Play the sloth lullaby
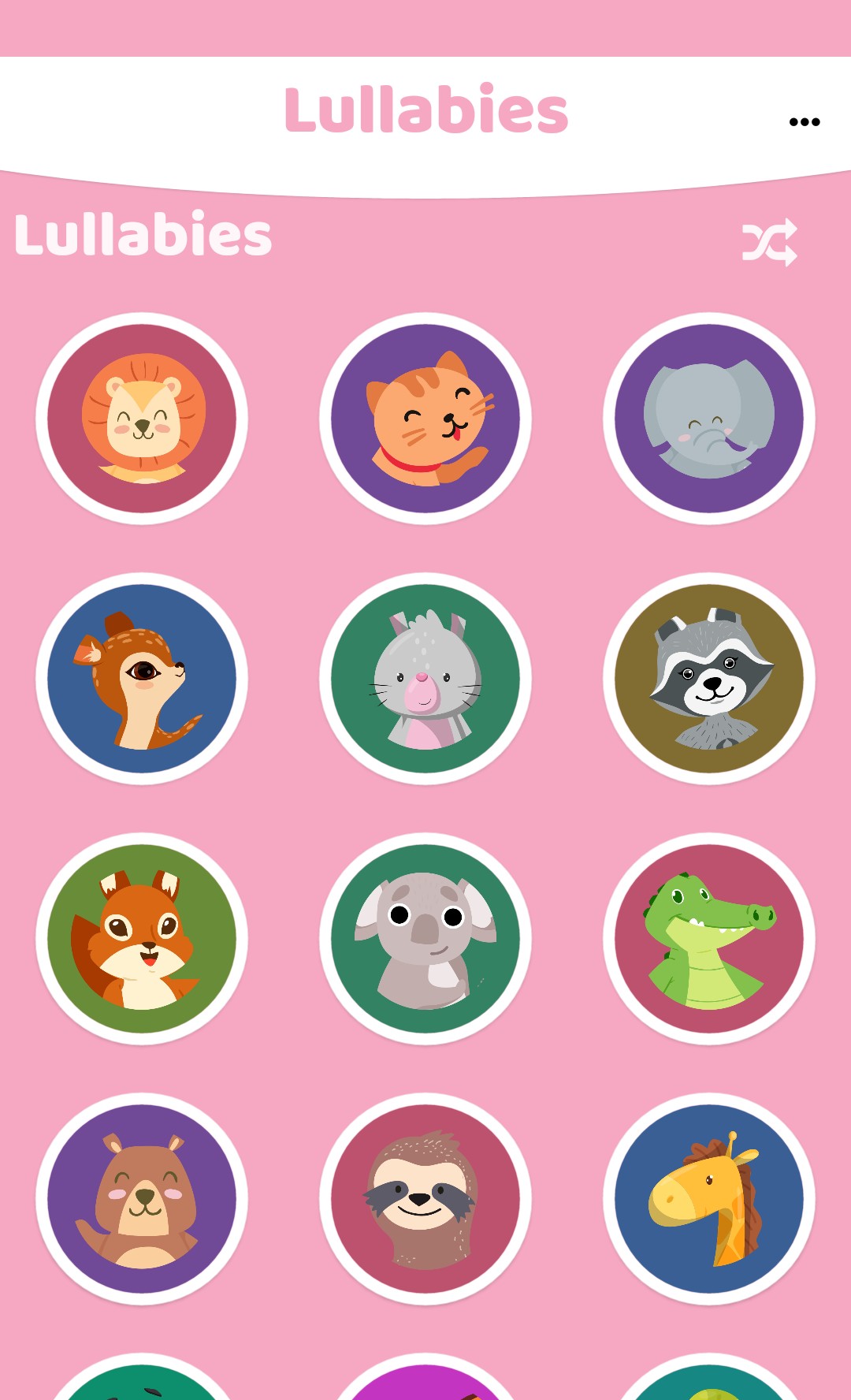851x1400 pixels. 425,1199
